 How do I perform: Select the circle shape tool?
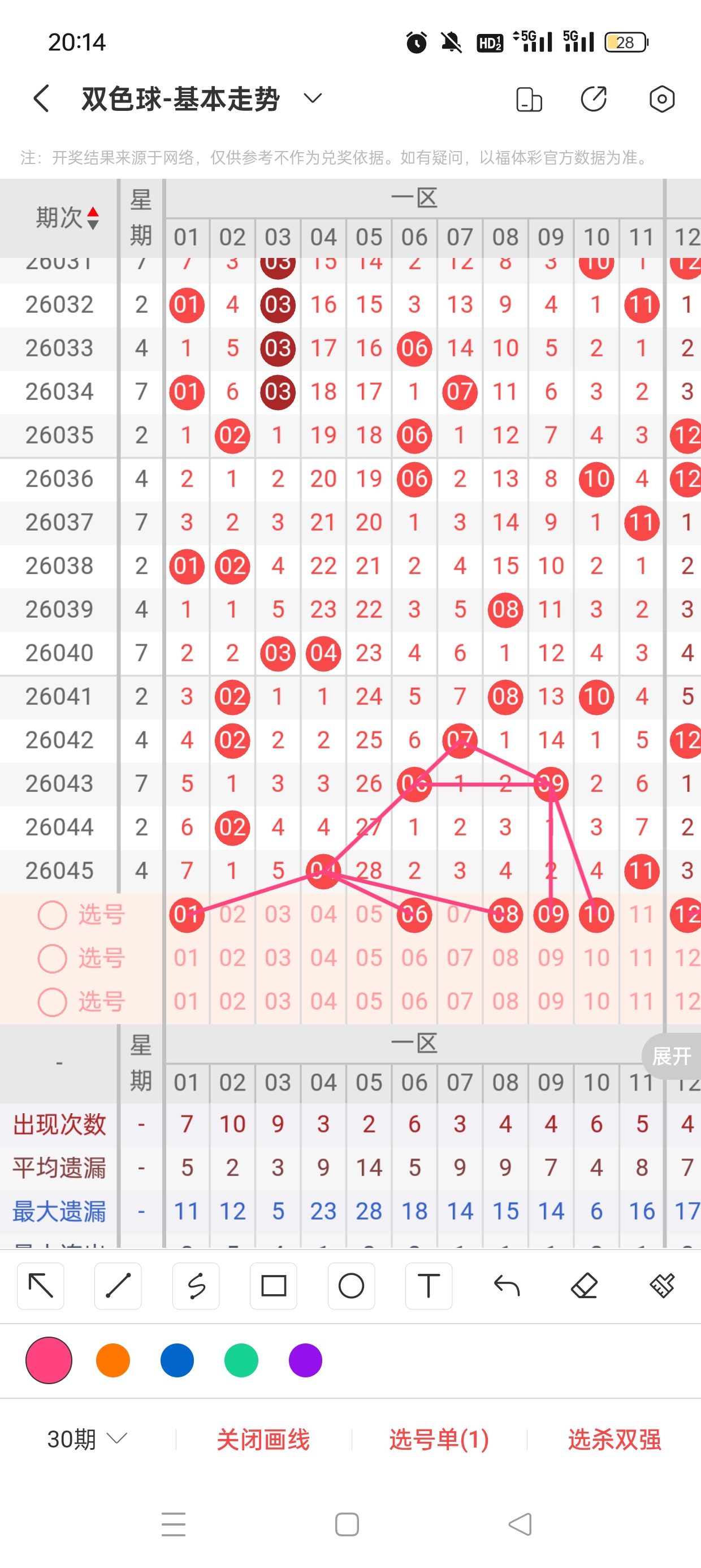351,1286
